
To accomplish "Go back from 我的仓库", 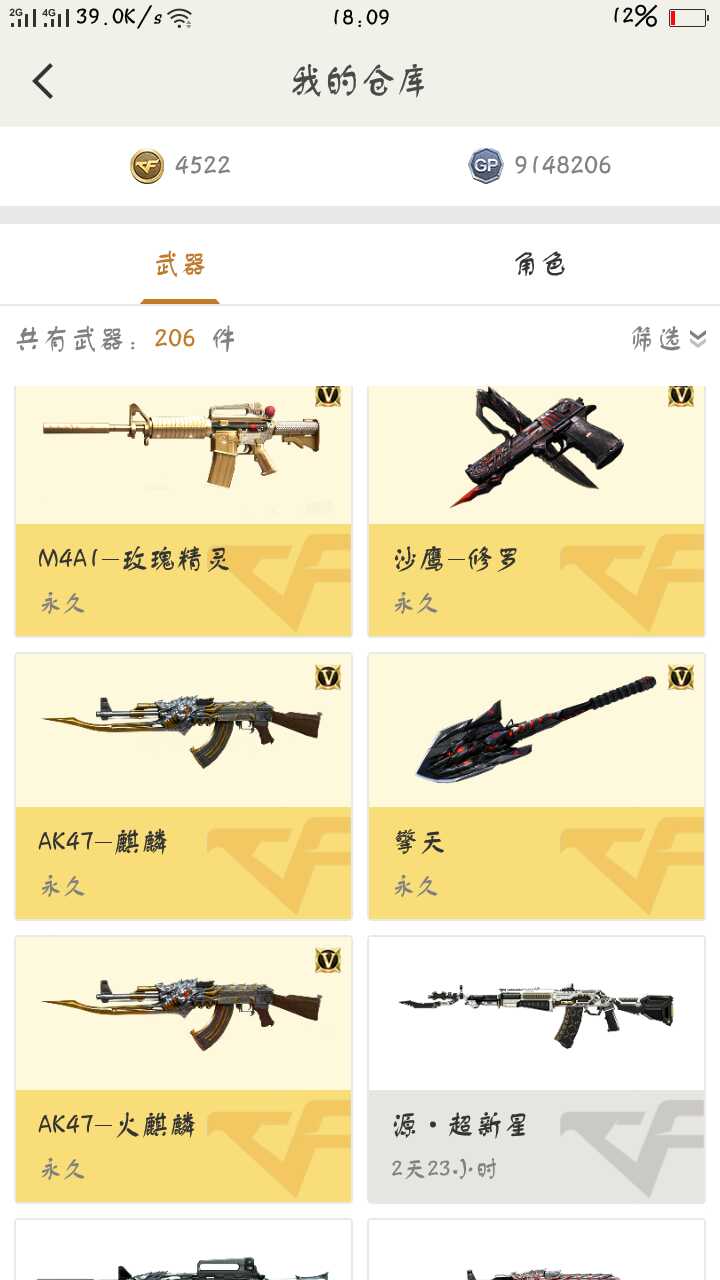I will pos(43,81).
